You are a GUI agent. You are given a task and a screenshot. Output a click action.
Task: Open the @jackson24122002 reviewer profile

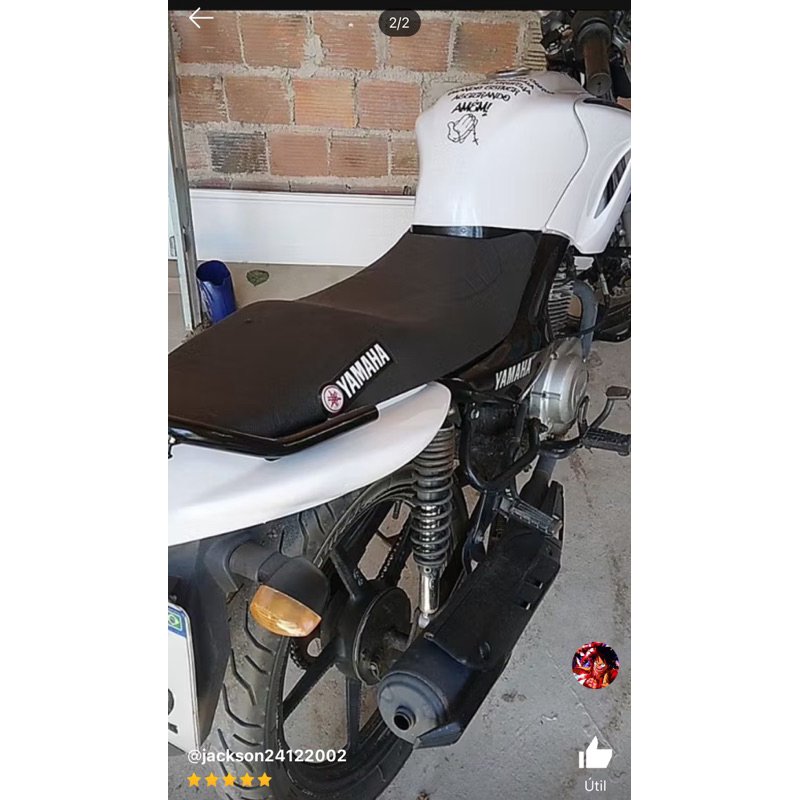(x=267, y=756)
